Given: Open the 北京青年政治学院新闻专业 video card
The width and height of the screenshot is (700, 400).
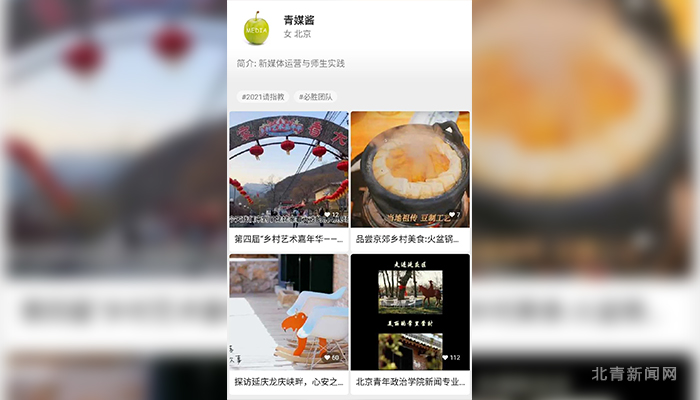Looking at the screenshot, I should click(410, 324).
